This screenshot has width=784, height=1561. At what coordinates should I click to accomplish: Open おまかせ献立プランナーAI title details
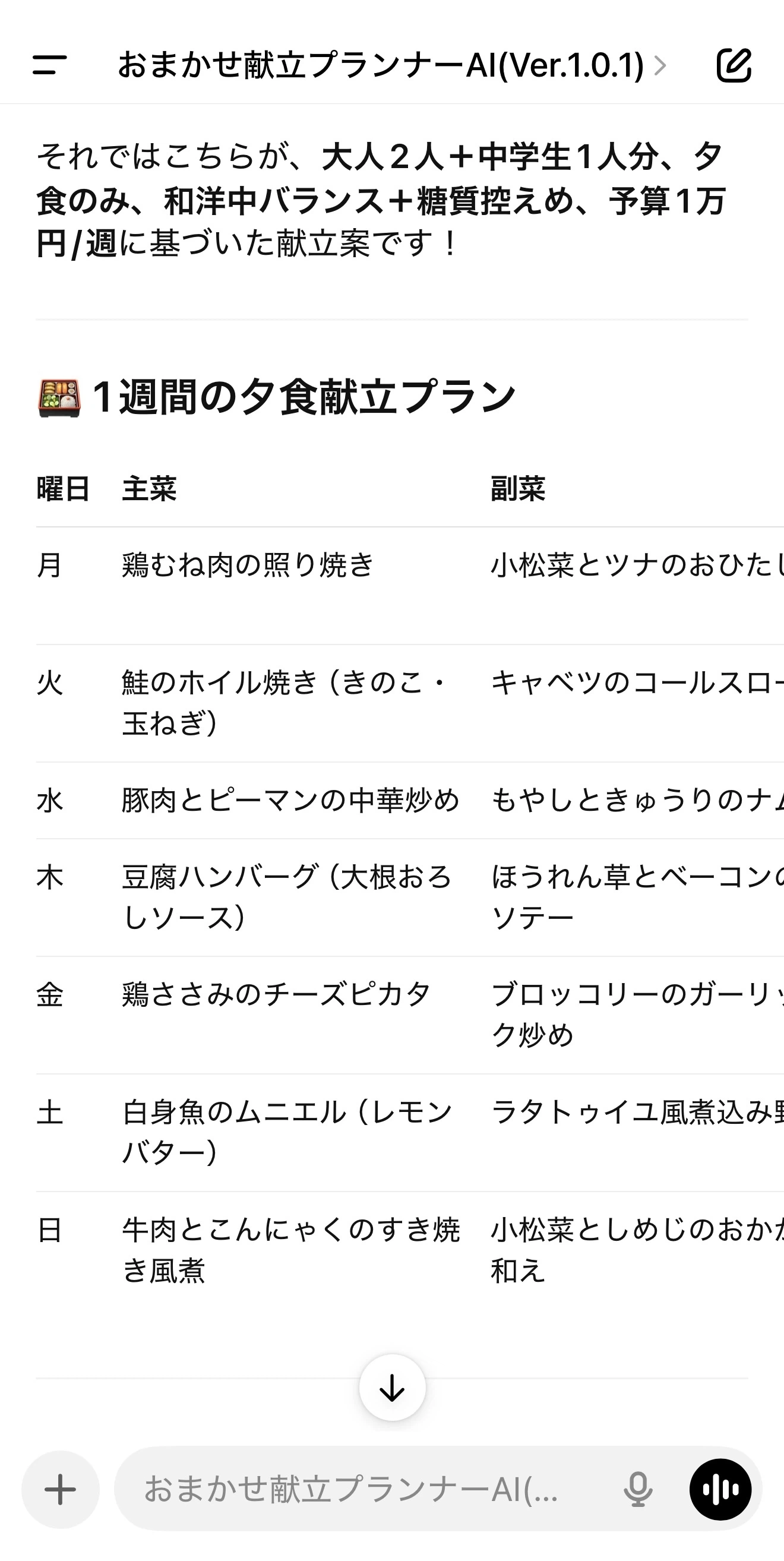coord(392,65)
